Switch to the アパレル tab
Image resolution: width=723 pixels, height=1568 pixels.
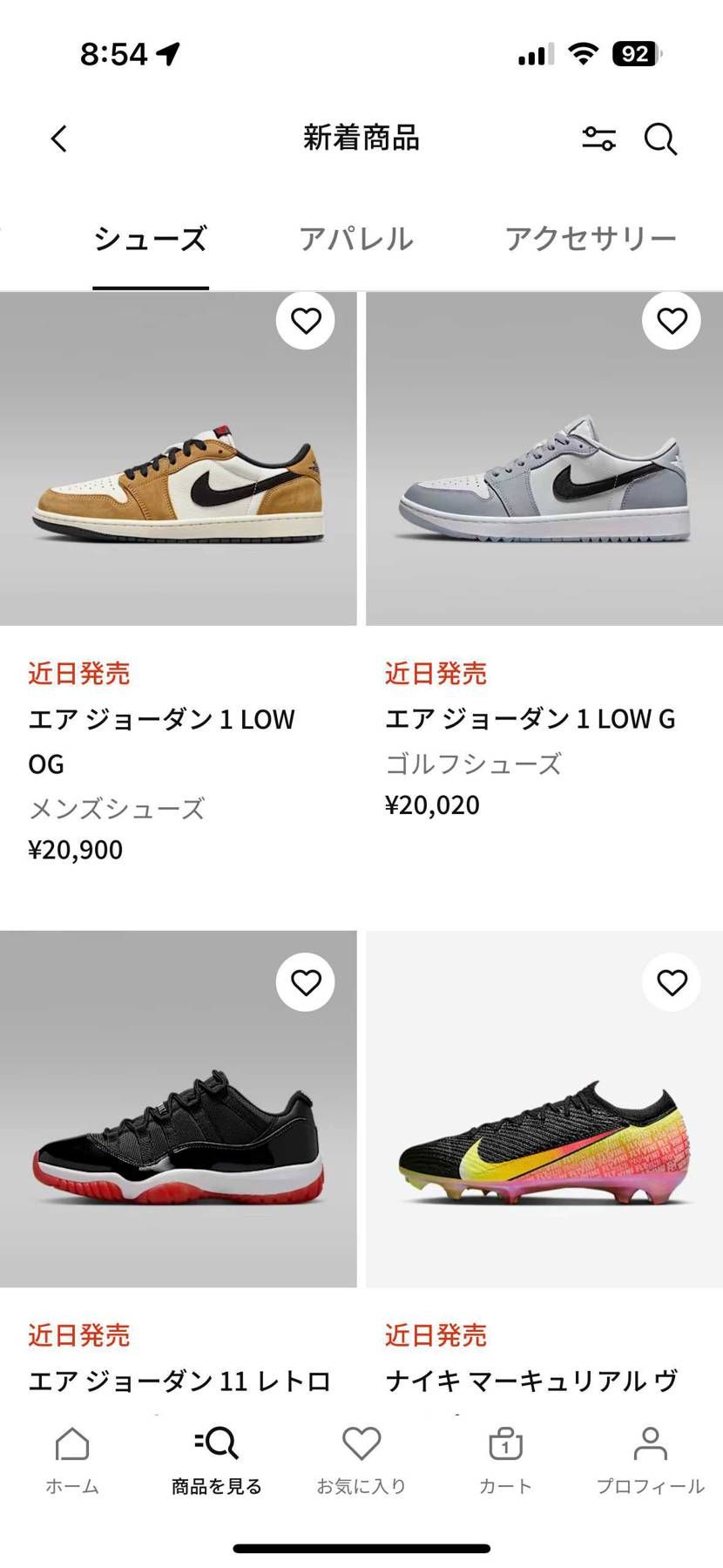click(357, 236)
